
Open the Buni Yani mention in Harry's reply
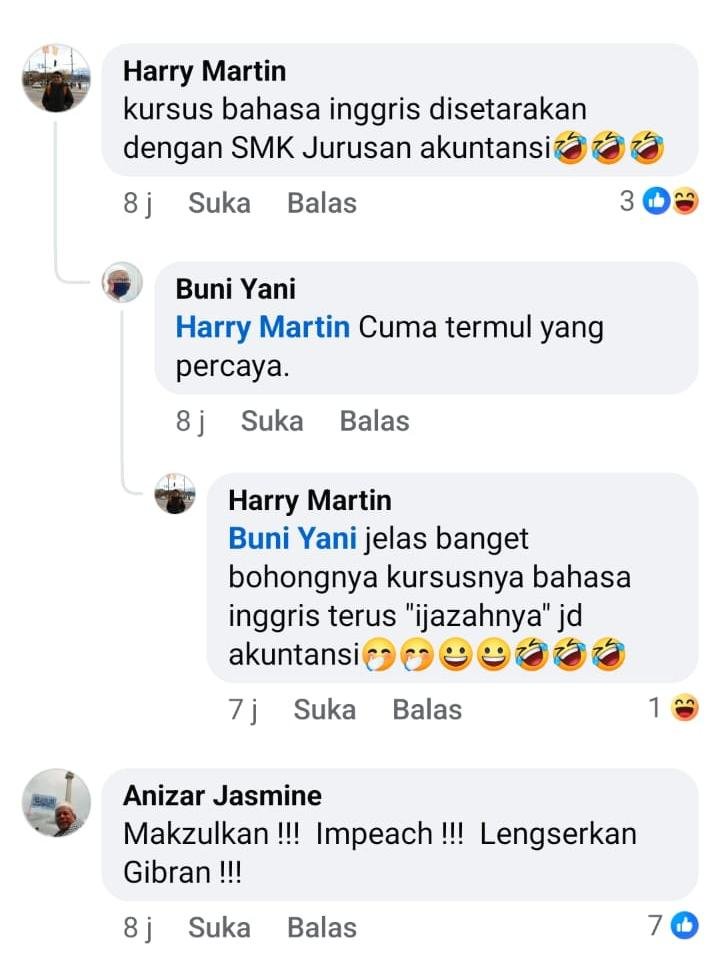click(x=292, y=538)
